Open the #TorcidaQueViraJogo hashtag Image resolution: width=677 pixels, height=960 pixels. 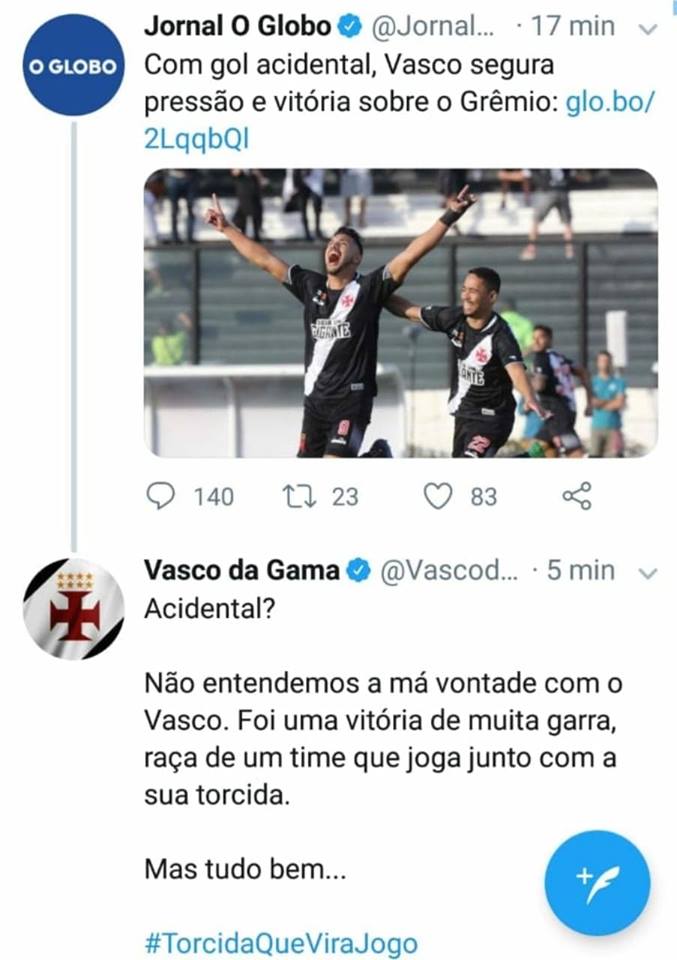point(281,943)
